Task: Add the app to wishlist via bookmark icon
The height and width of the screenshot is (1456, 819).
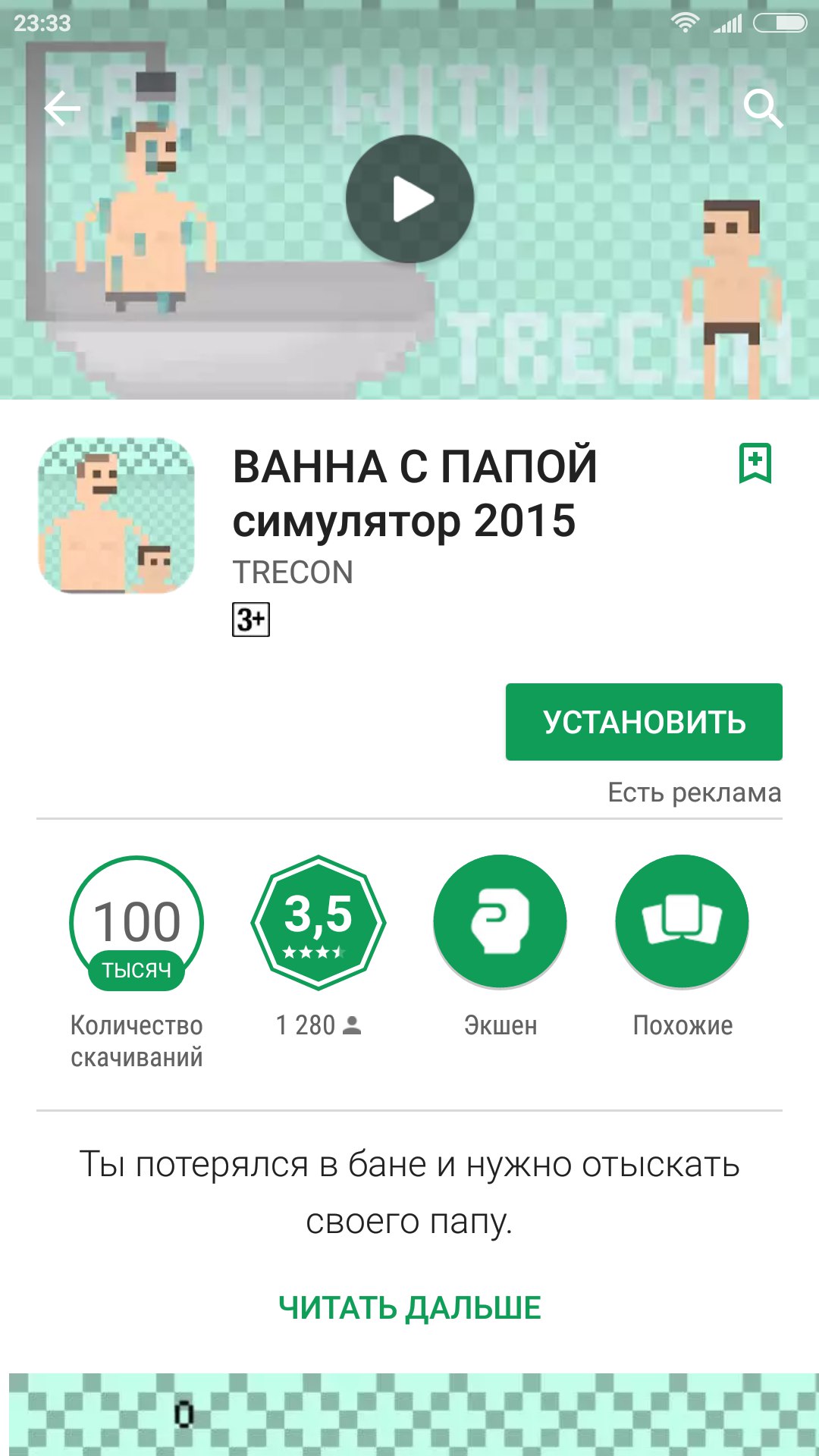Action: pyautogui.click(x=755, y=463)
